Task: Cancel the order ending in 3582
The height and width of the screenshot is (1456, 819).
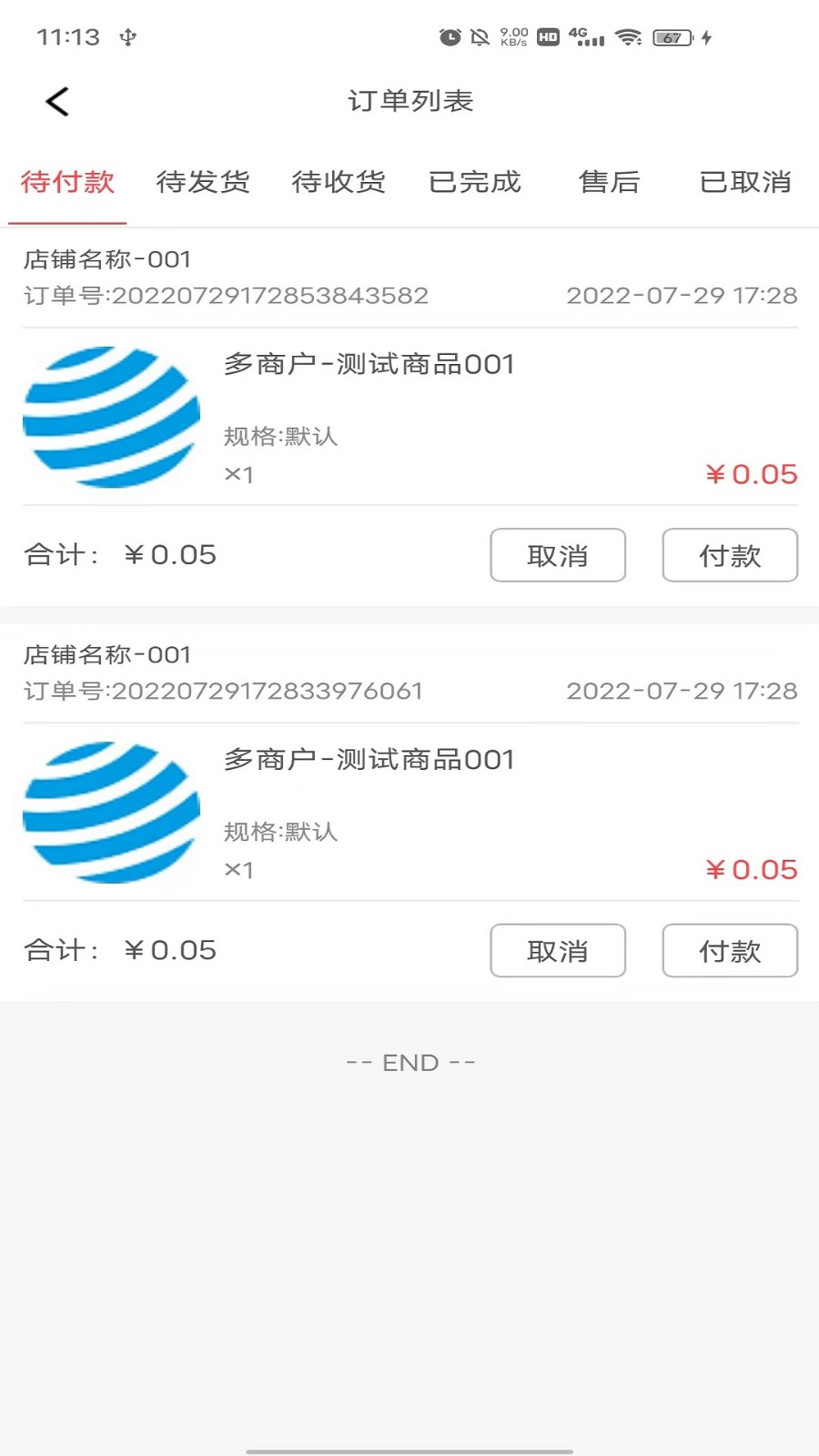Action: point(558,555)
